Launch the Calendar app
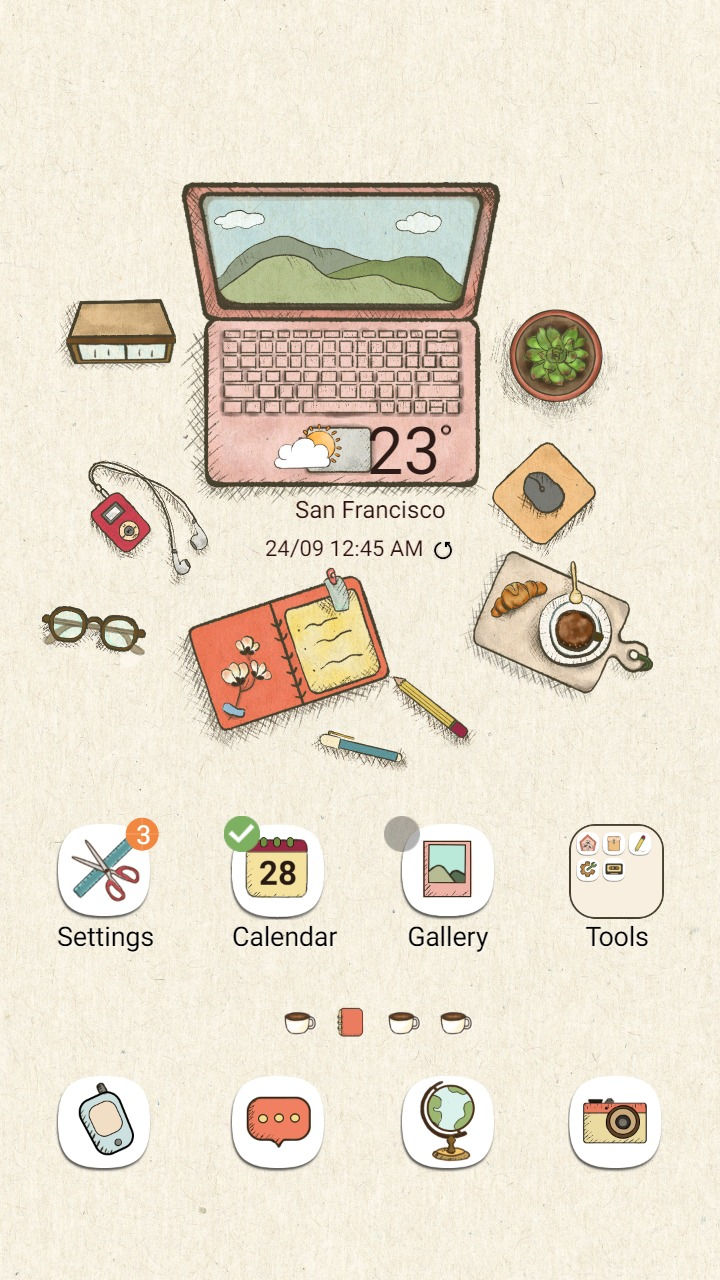Viewport: 720px width, 1280px height. 278,871
